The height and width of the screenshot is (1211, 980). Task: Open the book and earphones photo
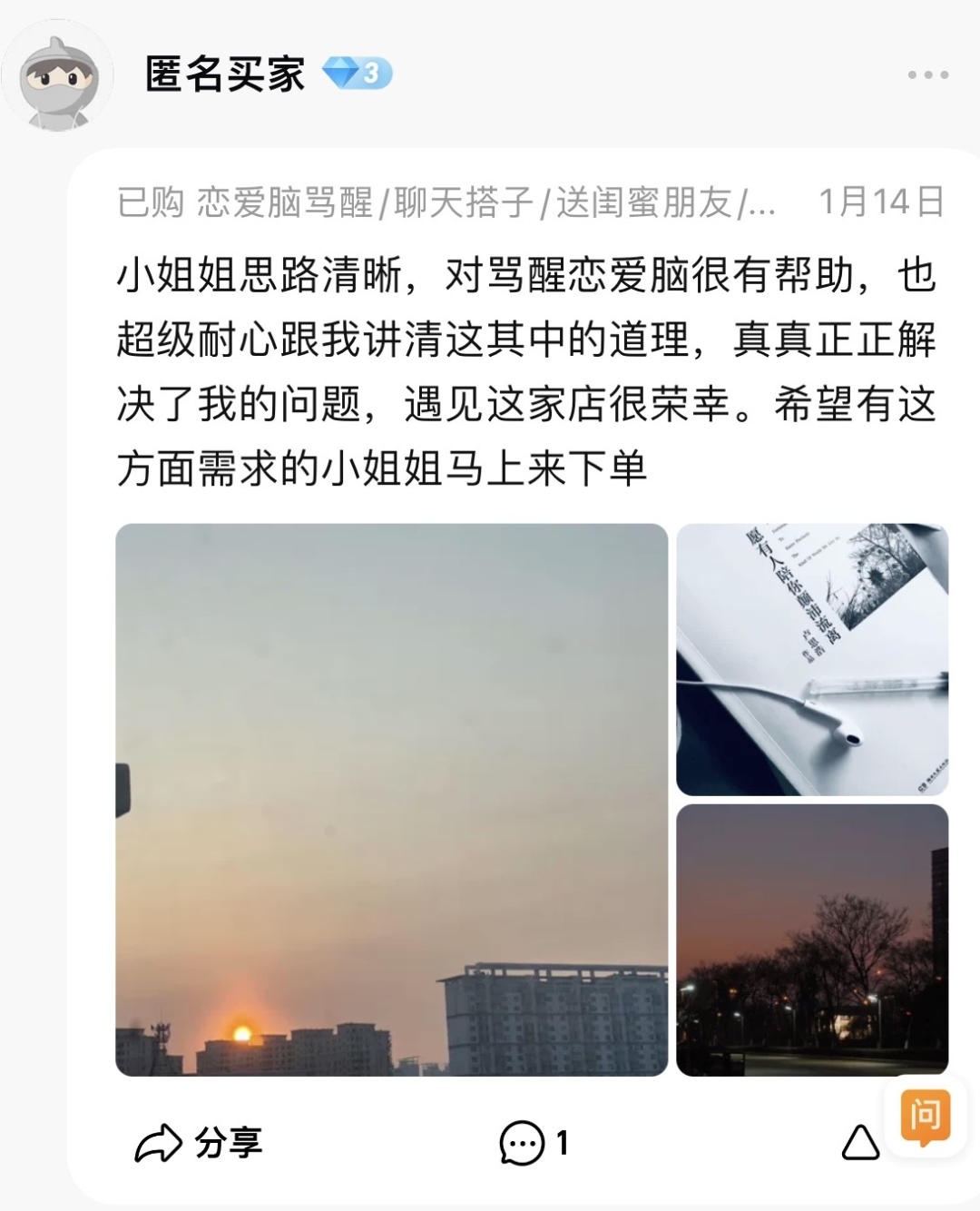click(812, 659)
